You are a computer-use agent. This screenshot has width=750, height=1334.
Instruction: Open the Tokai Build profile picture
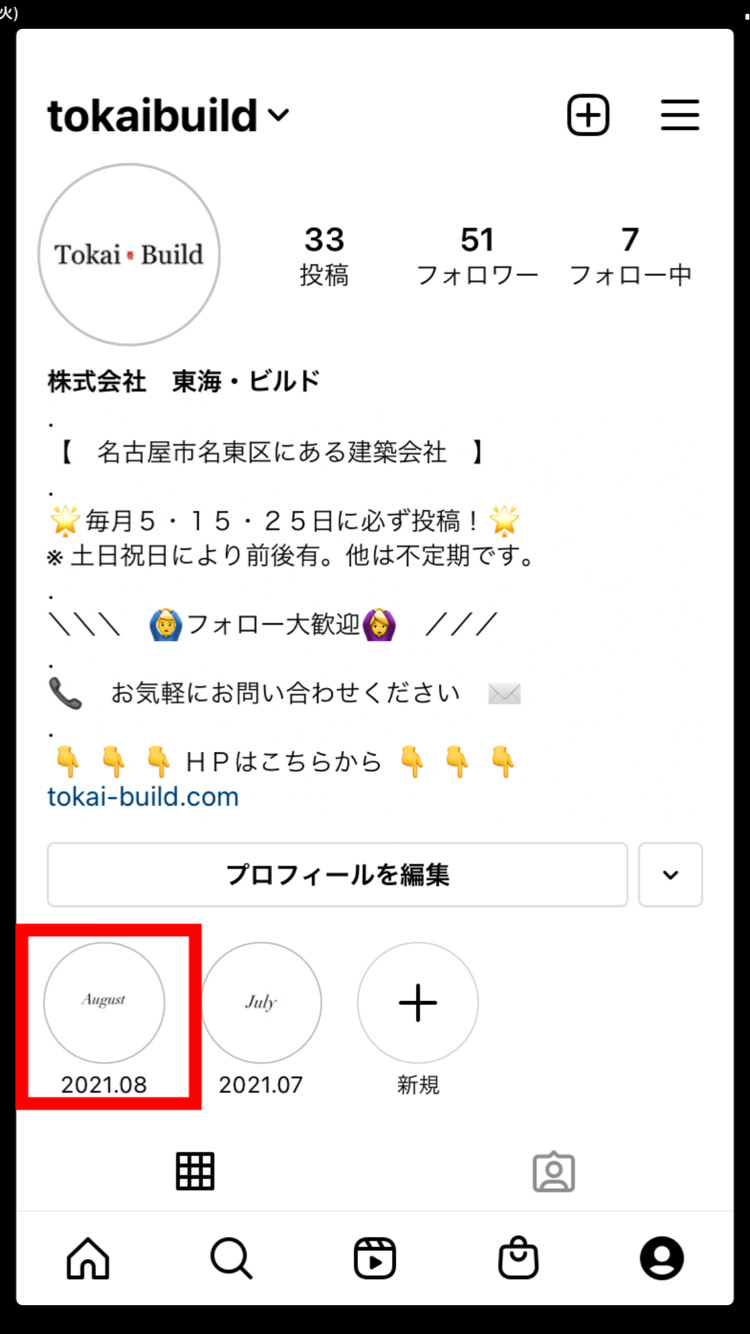tap(129, 255)
